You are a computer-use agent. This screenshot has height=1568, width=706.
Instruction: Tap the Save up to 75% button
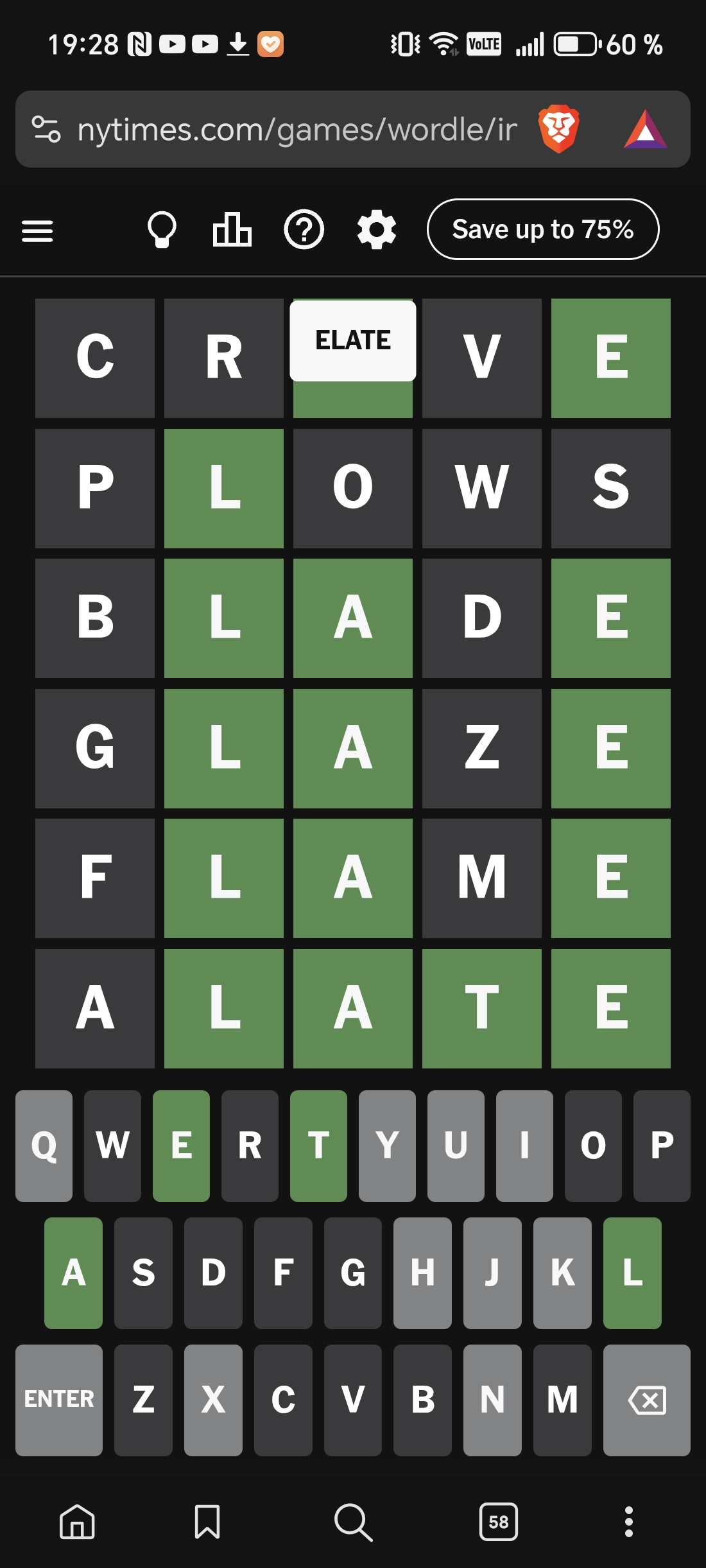pyautogui.click(x=542, y=229)
